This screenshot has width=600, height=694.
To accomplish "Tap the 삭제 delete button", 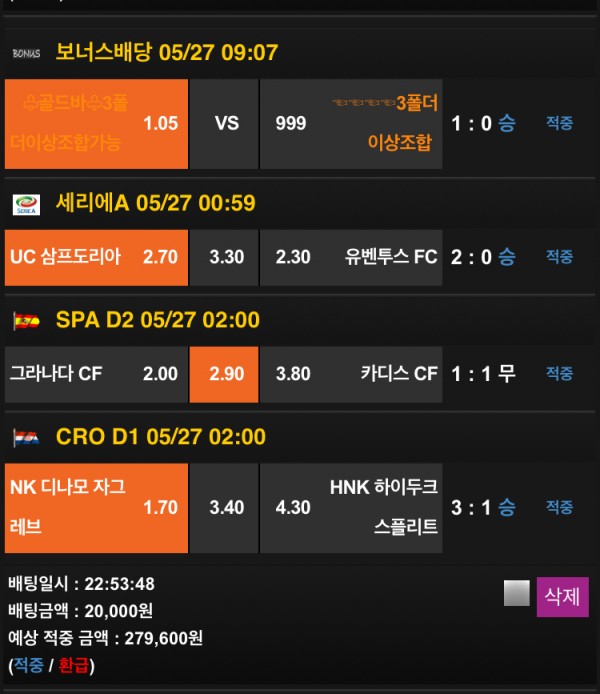I will tap(562, 597).
